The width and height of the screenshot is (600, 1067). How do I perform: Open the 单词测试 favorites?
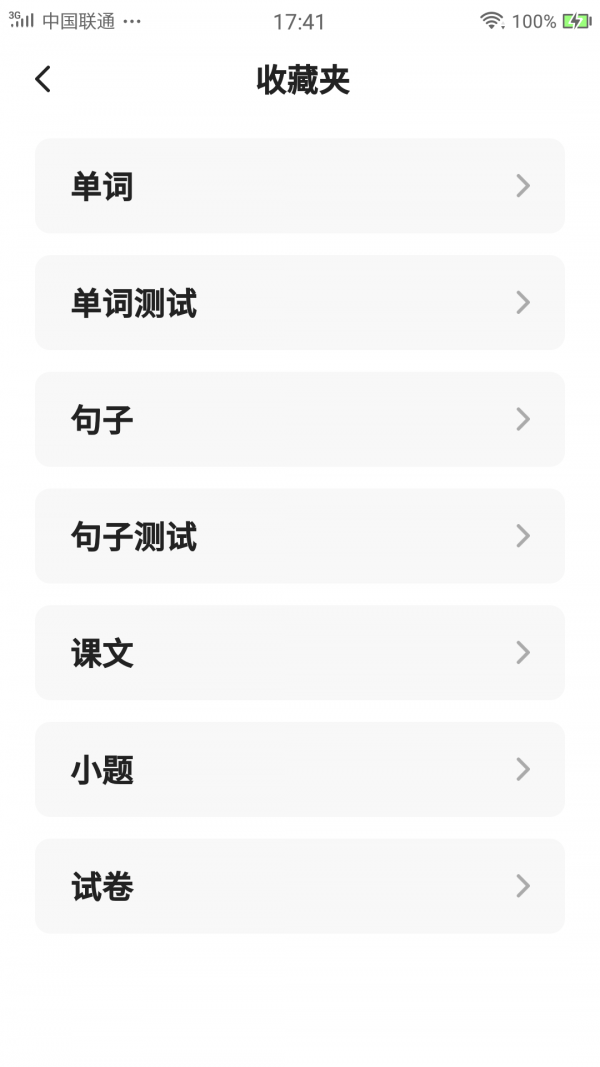300,303
